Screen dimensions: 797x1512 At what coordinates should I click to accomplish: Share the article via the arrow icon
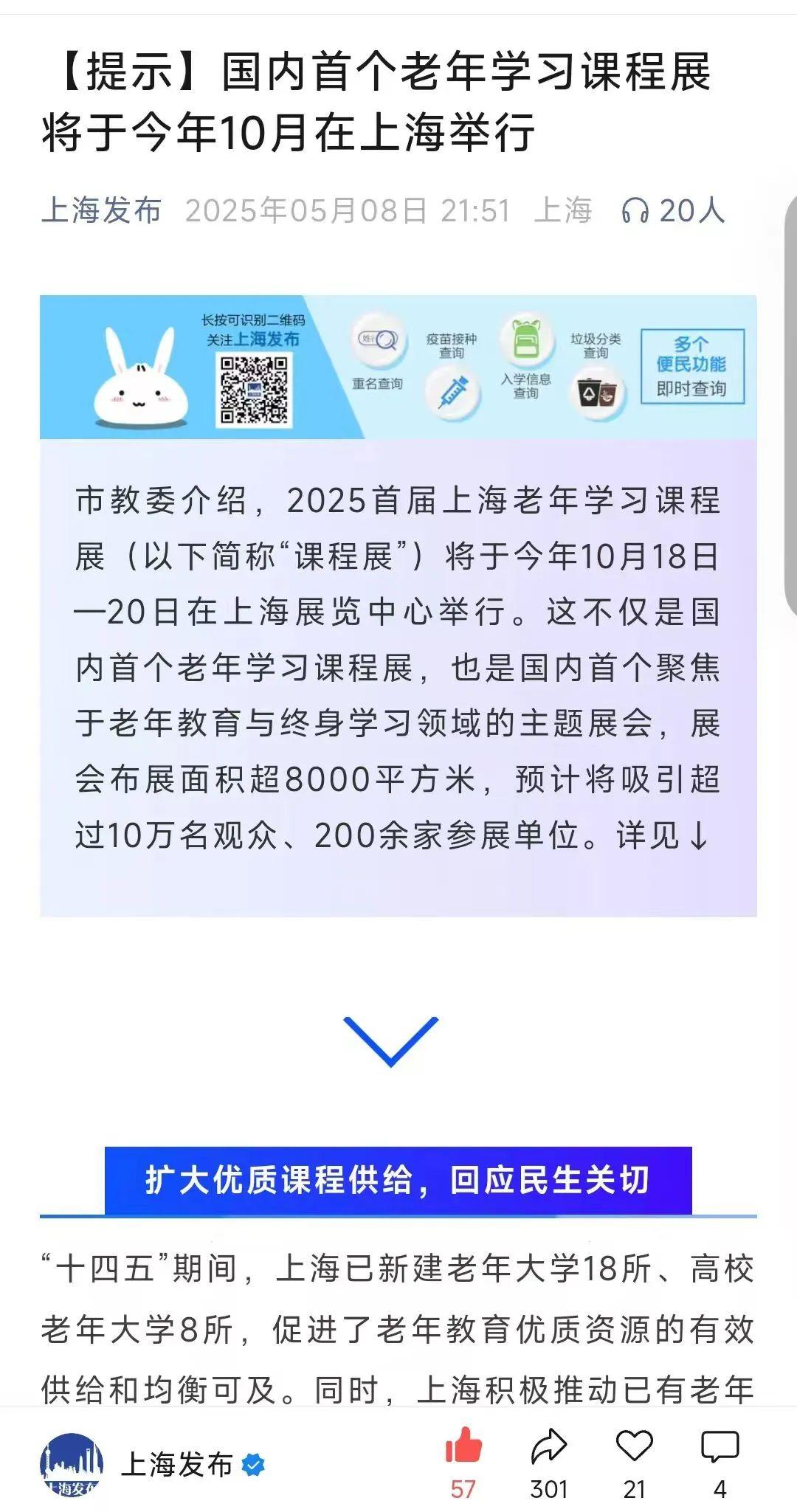pyautogui.click(x=548, y=1446)
